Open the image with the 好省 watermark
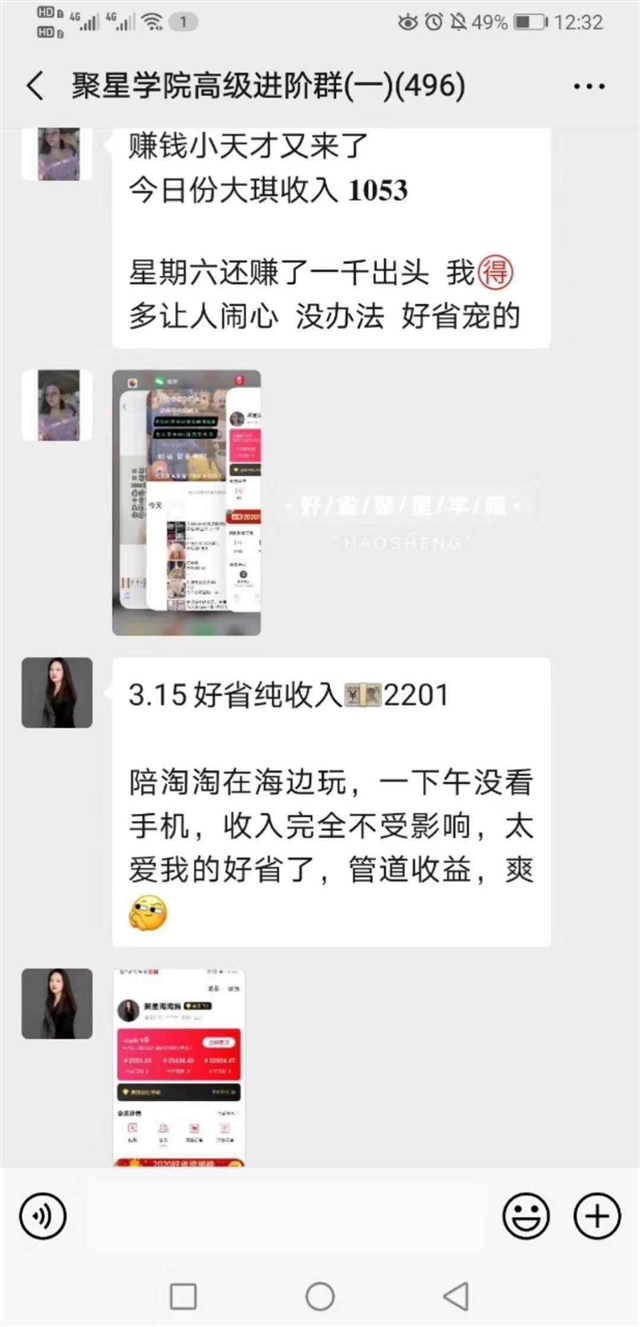This screenshot has height=1327, width=640. [187, 503]
